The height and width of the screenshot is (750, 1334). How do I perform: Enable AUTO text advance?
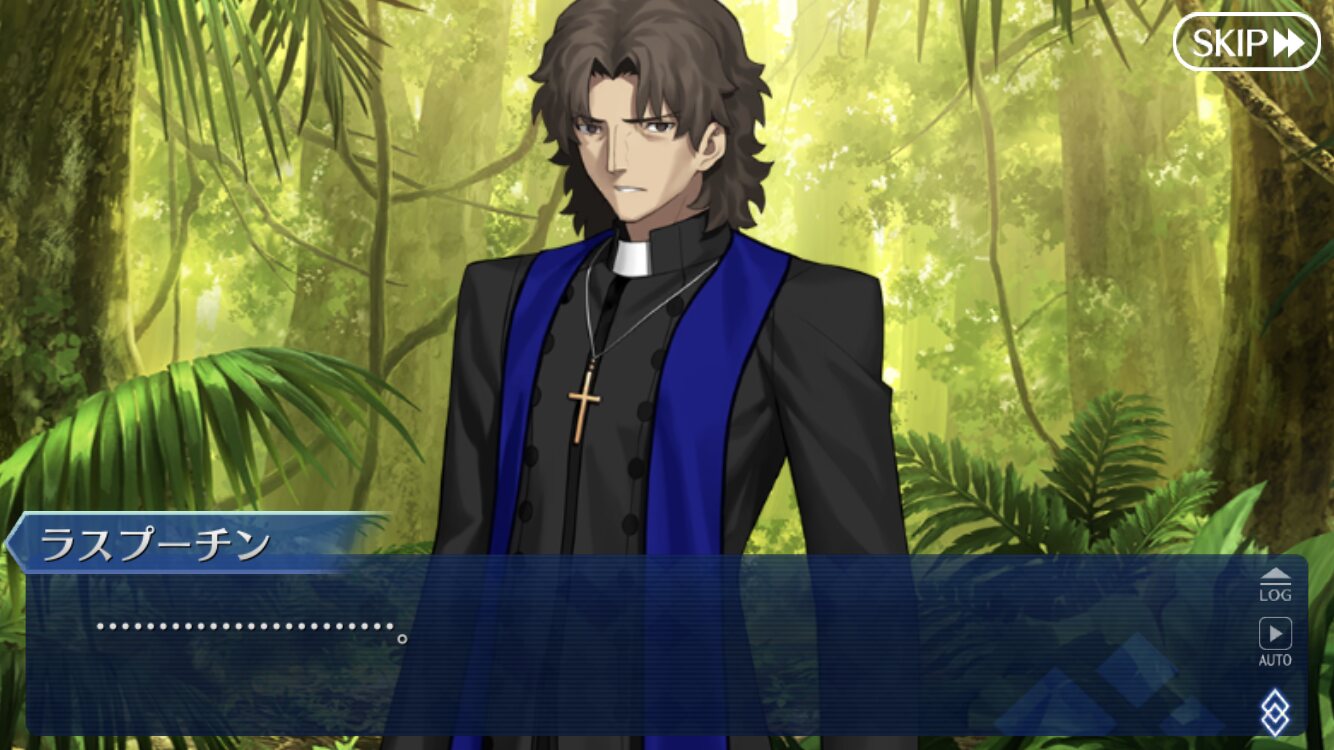pyautogui.click(x=1275, y=642)
